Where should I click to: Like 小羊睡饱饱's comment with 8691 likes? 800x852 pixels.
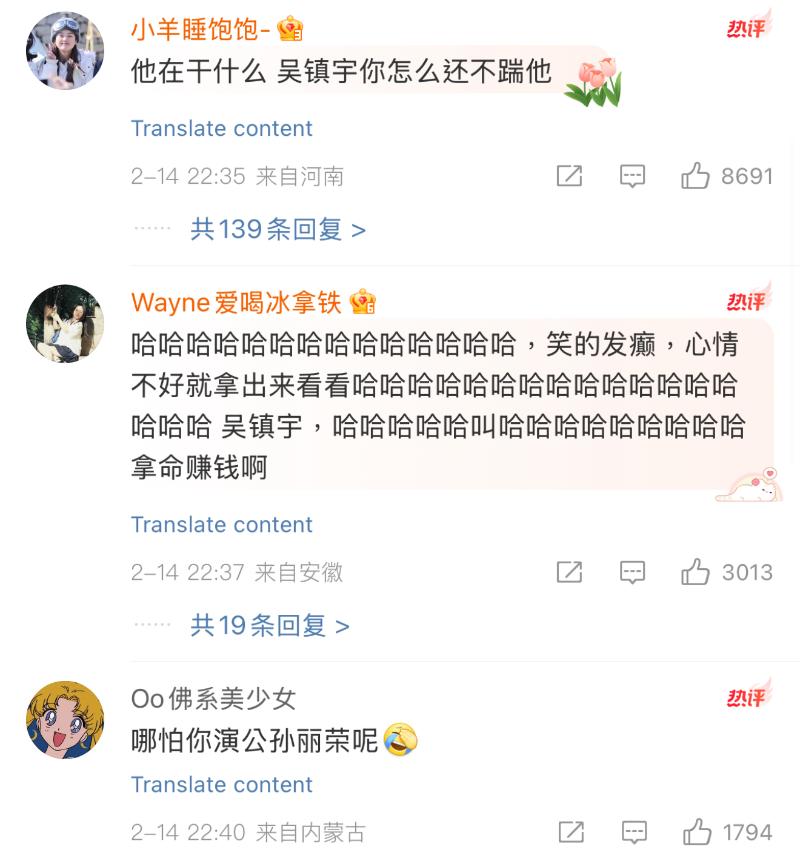pyautogui.click(x=696, y=177)
